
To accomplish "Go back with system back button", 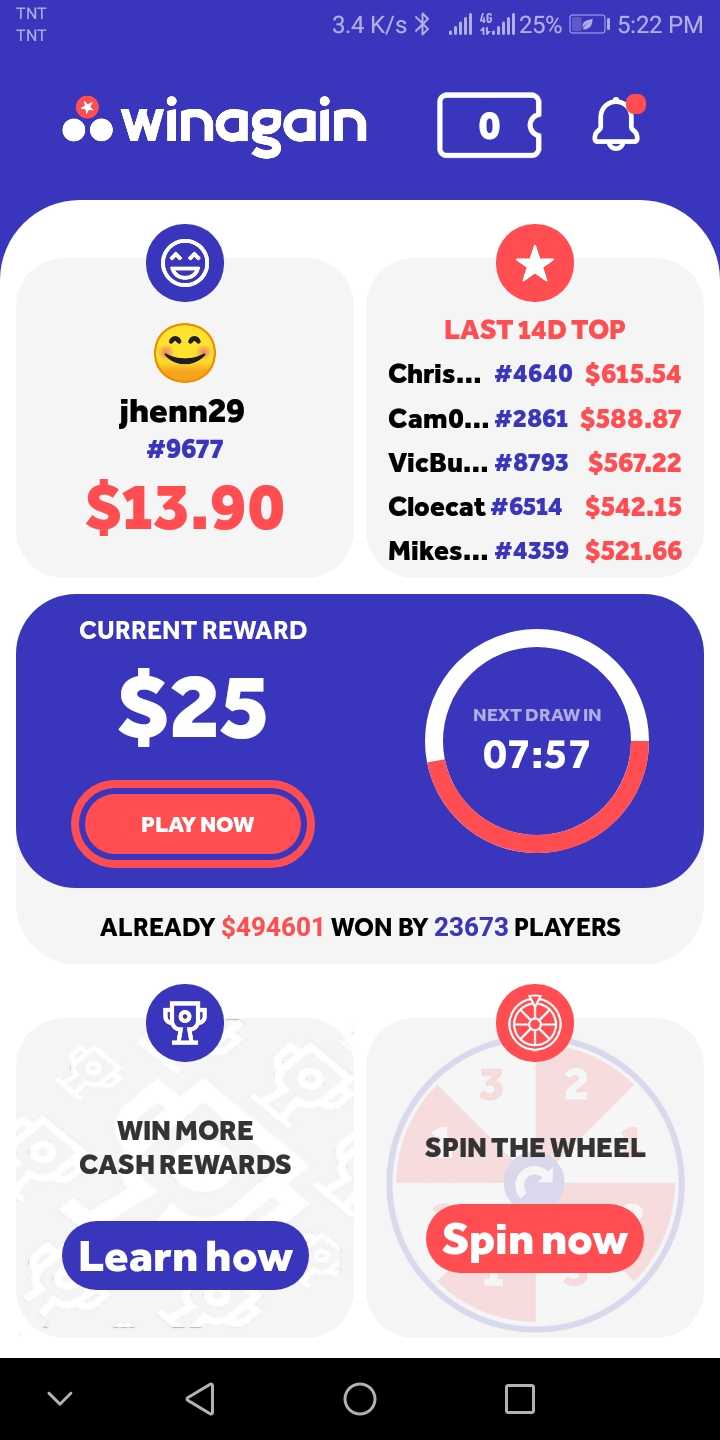I will coord(200,1398).
